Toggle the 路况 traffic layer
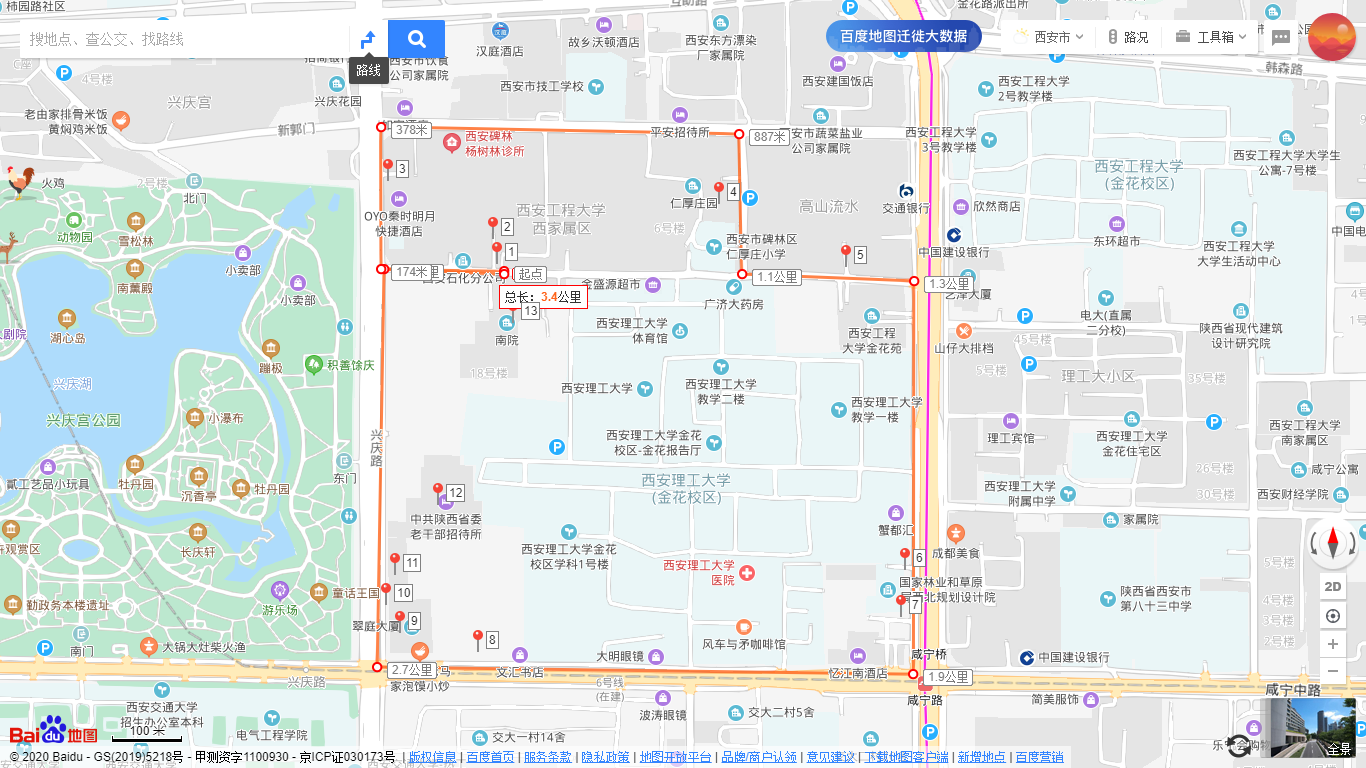Image resolution: width=1366 pixels, height=768 pixels. pos(1128,37)
